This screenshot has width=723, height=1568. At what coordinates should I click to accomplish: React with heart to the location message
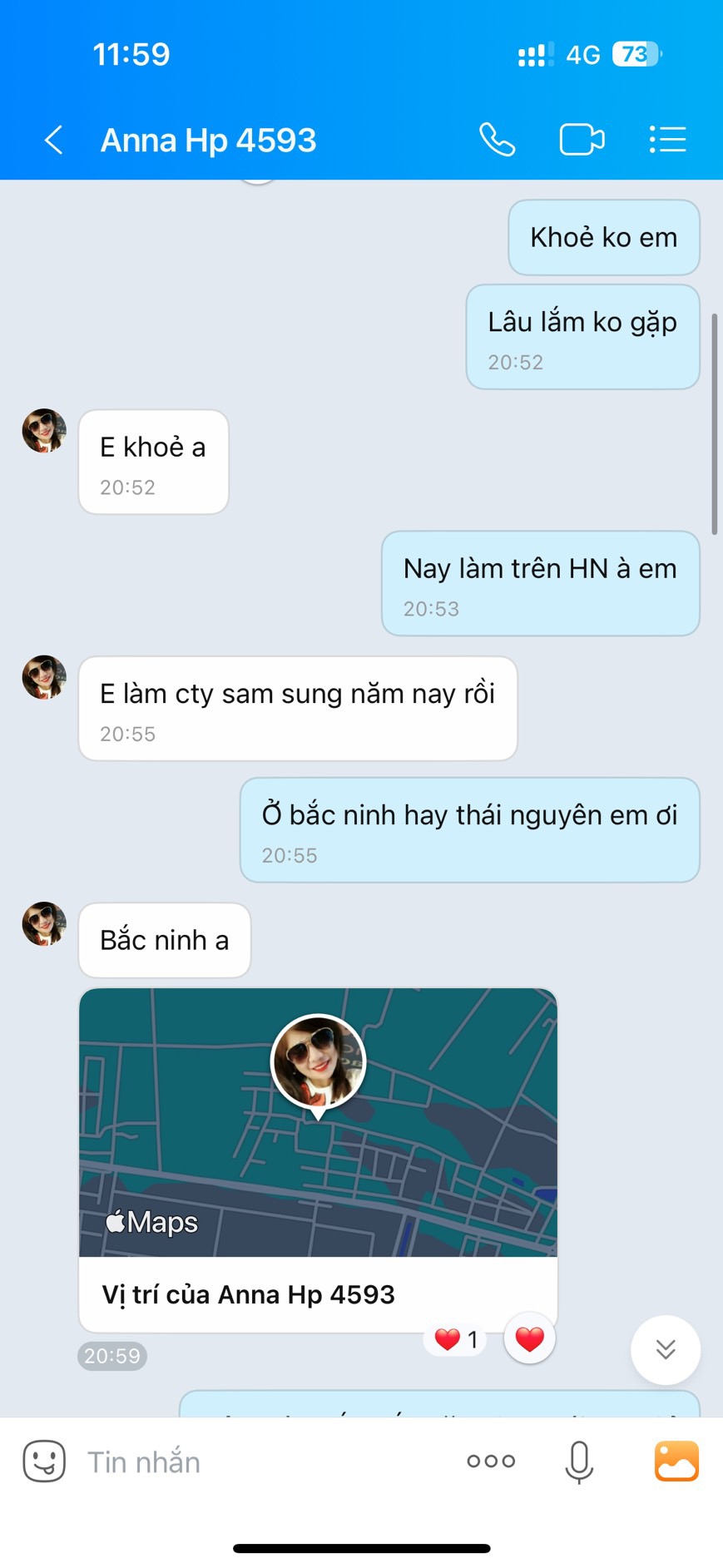pos(529,1339)
